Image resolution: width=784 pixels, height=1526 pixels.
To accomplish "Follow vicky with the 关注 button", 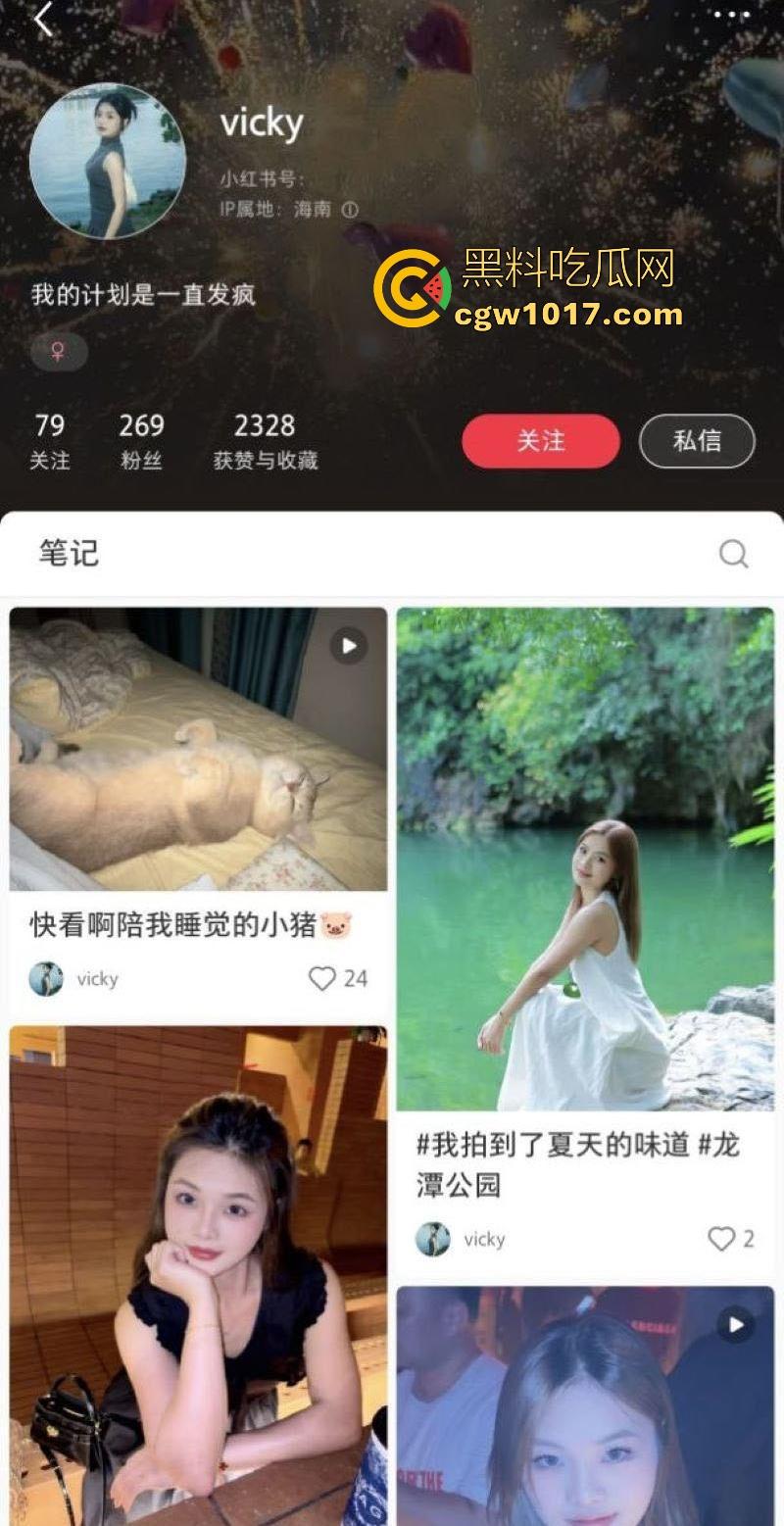I will [540, 441].
